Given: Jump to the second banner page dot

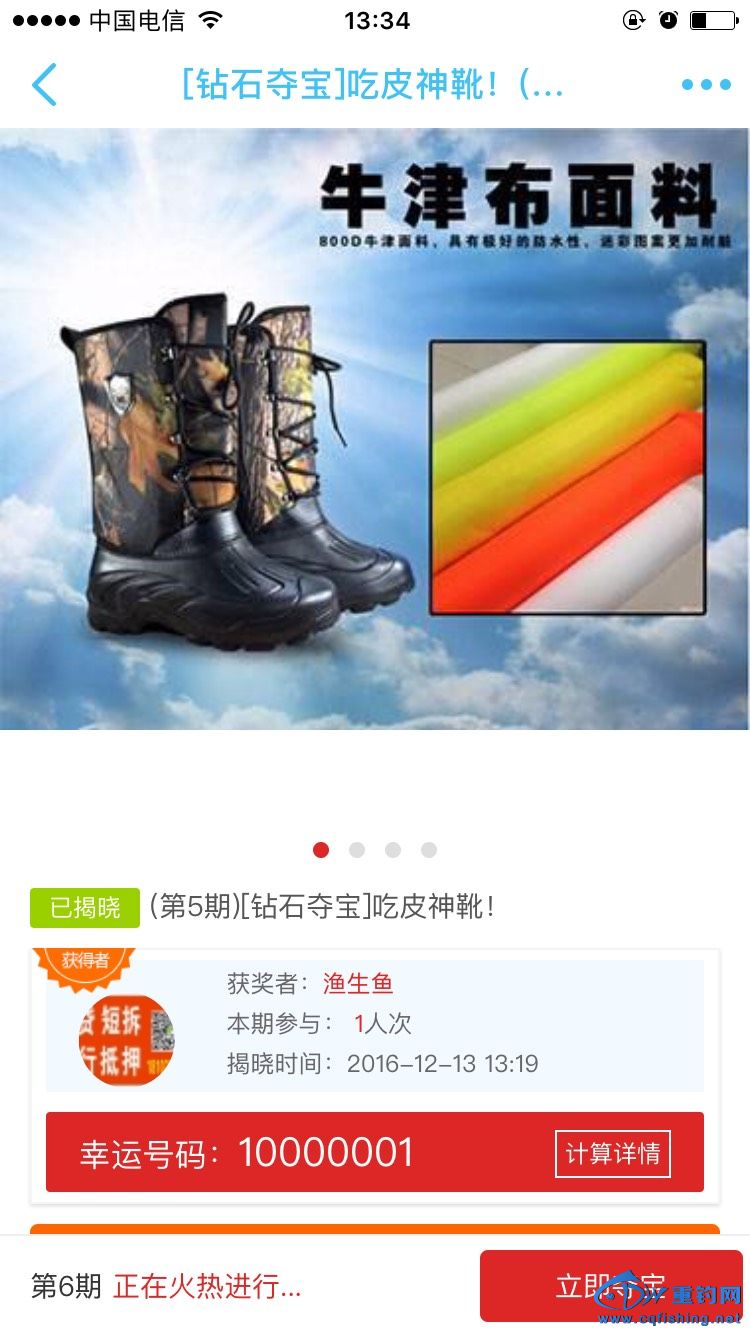Looking at the screenshot, I should tap(357, 850).
